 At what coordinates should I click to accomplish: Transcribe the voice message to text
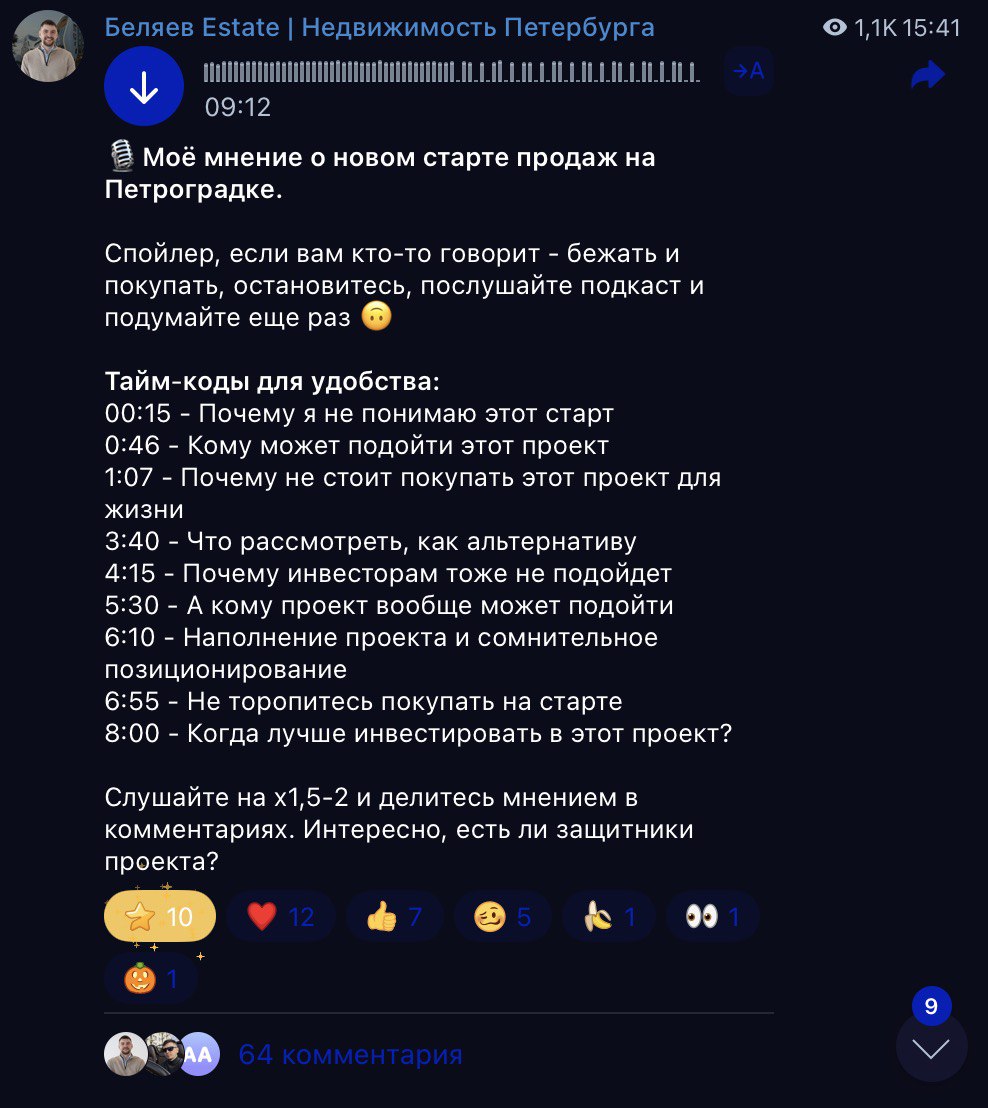pyautogui.click(x=748, y=71)
